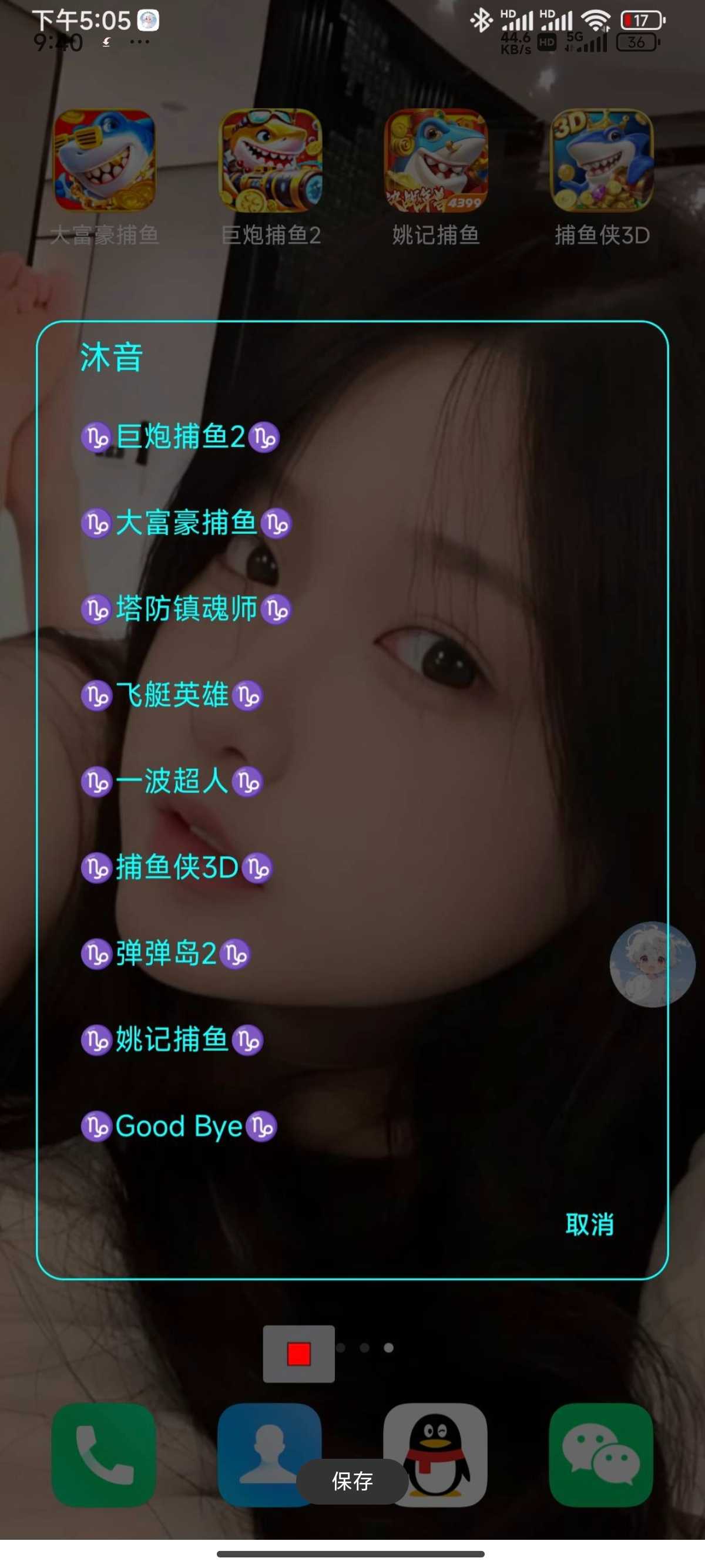Open 捕鱼侠3D home screen app icon
Image resolution: width=705 pixels, height=1568 pixels.
pyautogui.click(x=602, y=161)
